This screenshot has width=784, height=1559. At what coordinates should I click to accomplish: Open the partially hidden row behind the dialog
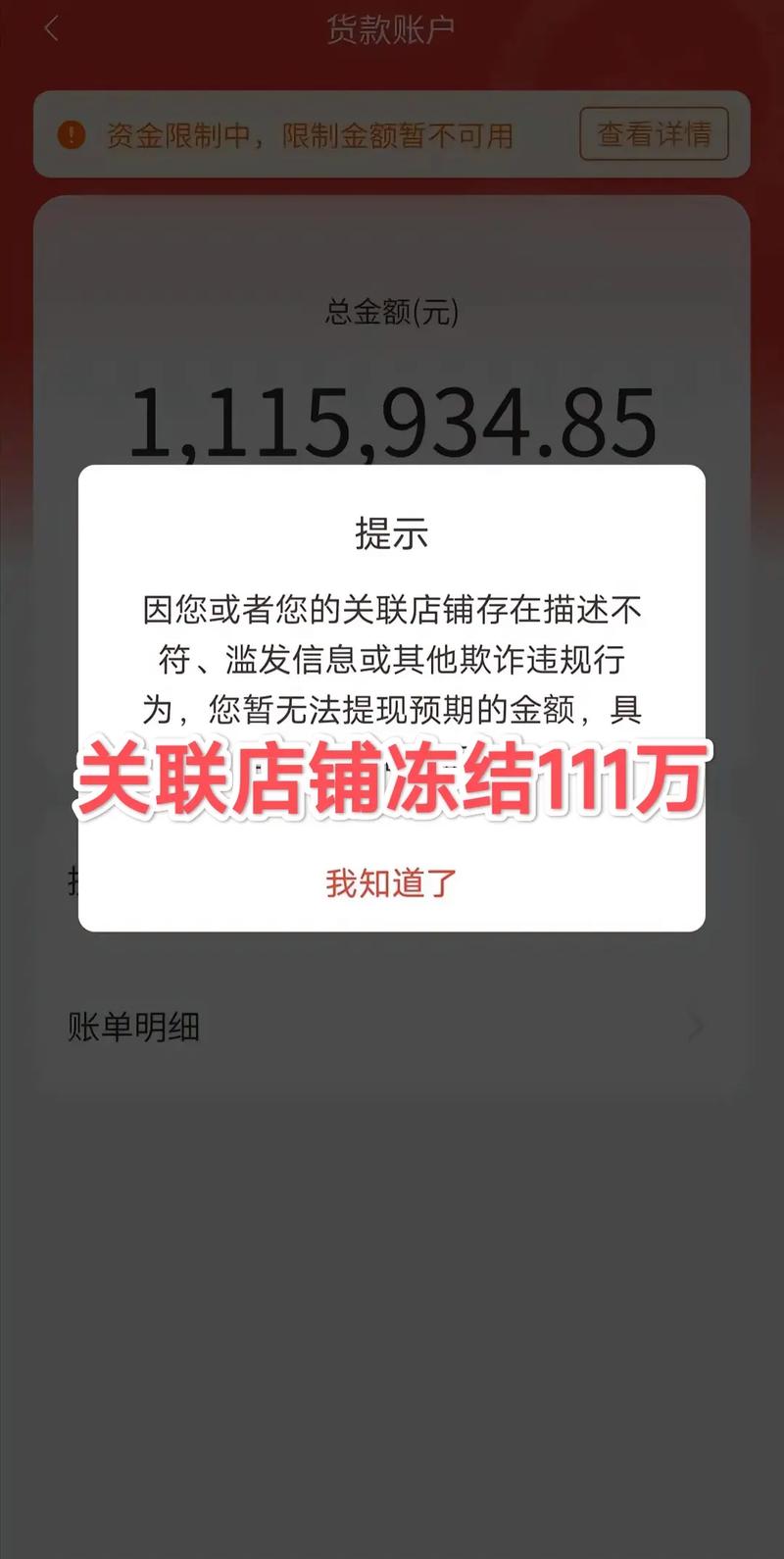73,882
